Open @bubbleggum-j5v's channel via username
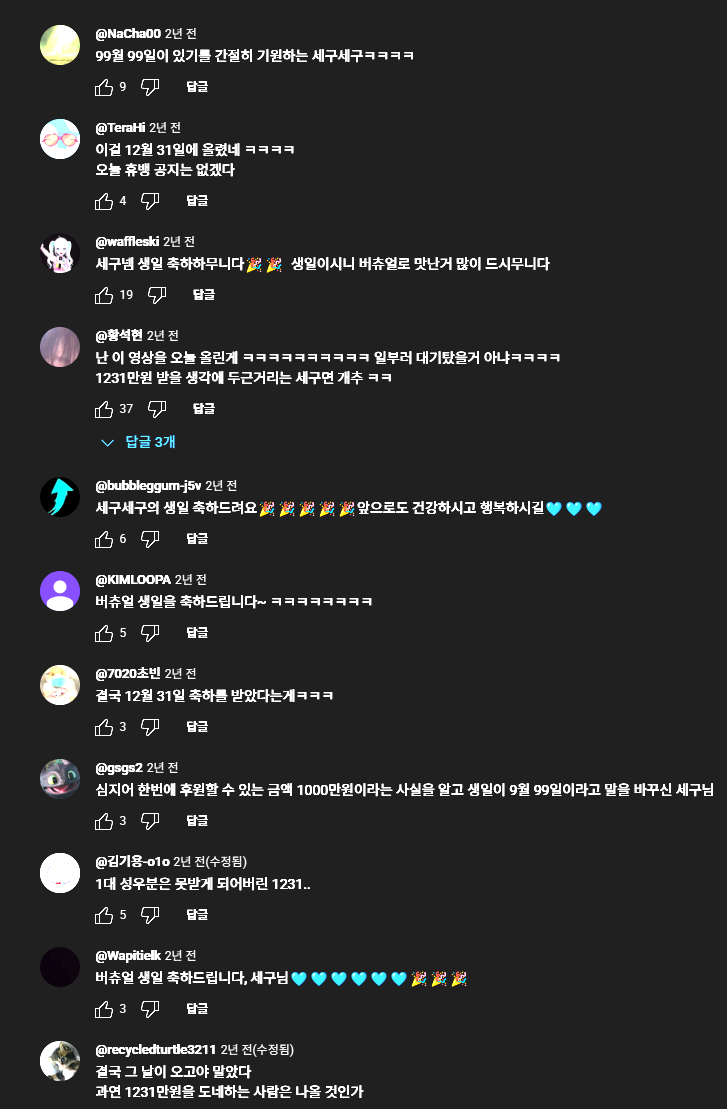This screenshot has width=727, height=1109. [148, 485]
